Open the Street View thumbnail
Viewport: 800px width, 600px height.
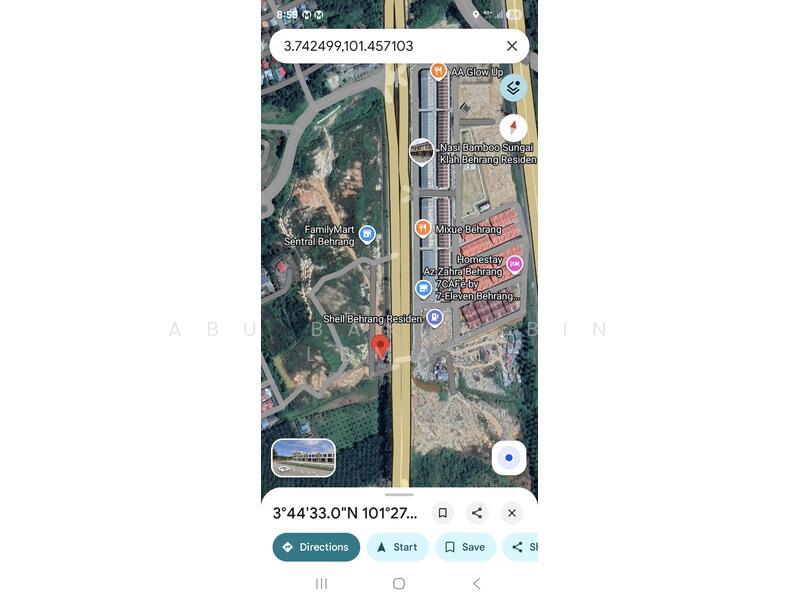click(304, 457)
